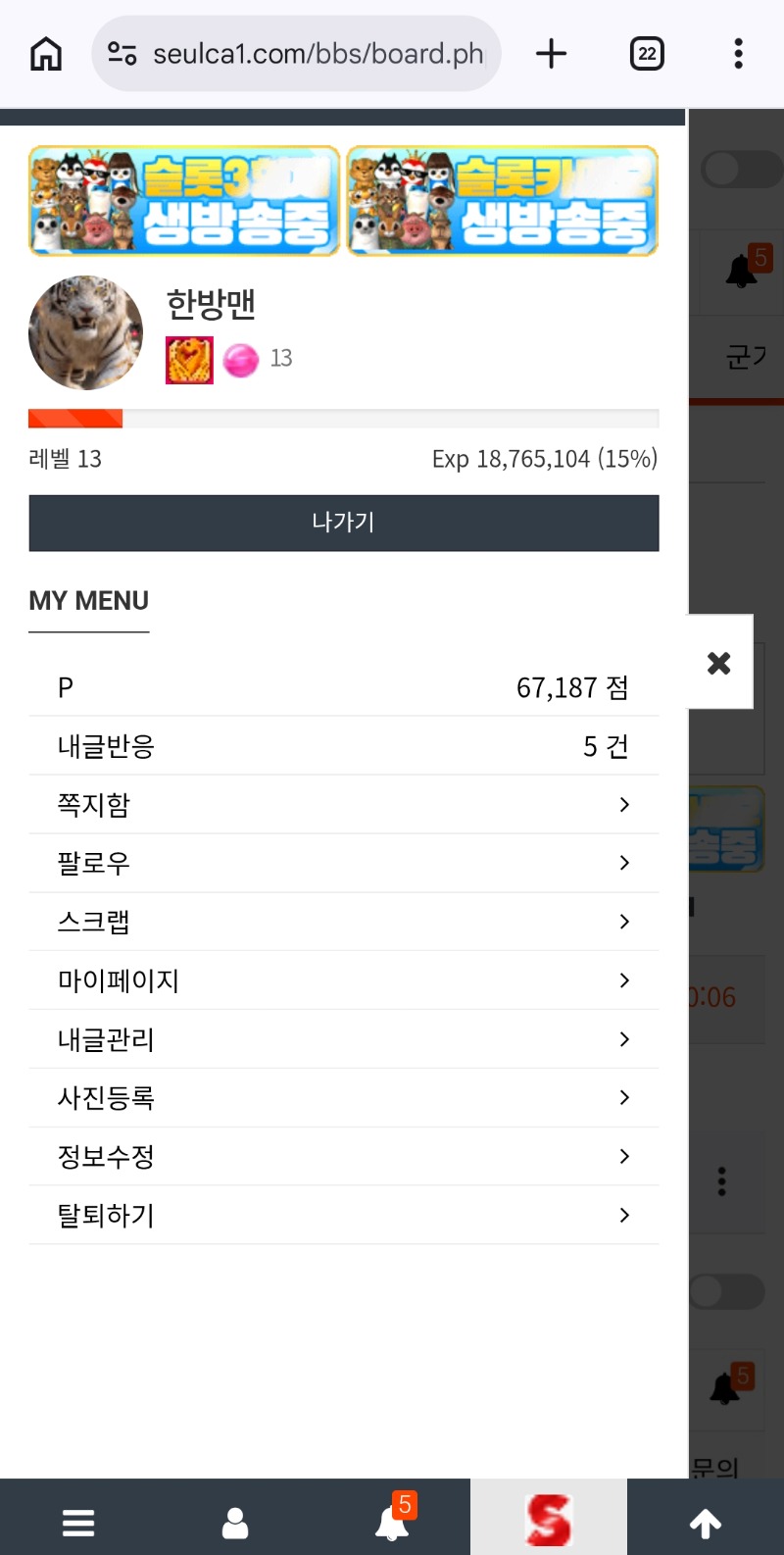Image resolution: width=784 pixels, height=1555 pixels.
Task: Tap the red S logo tab
Action: pos(548,1520)
